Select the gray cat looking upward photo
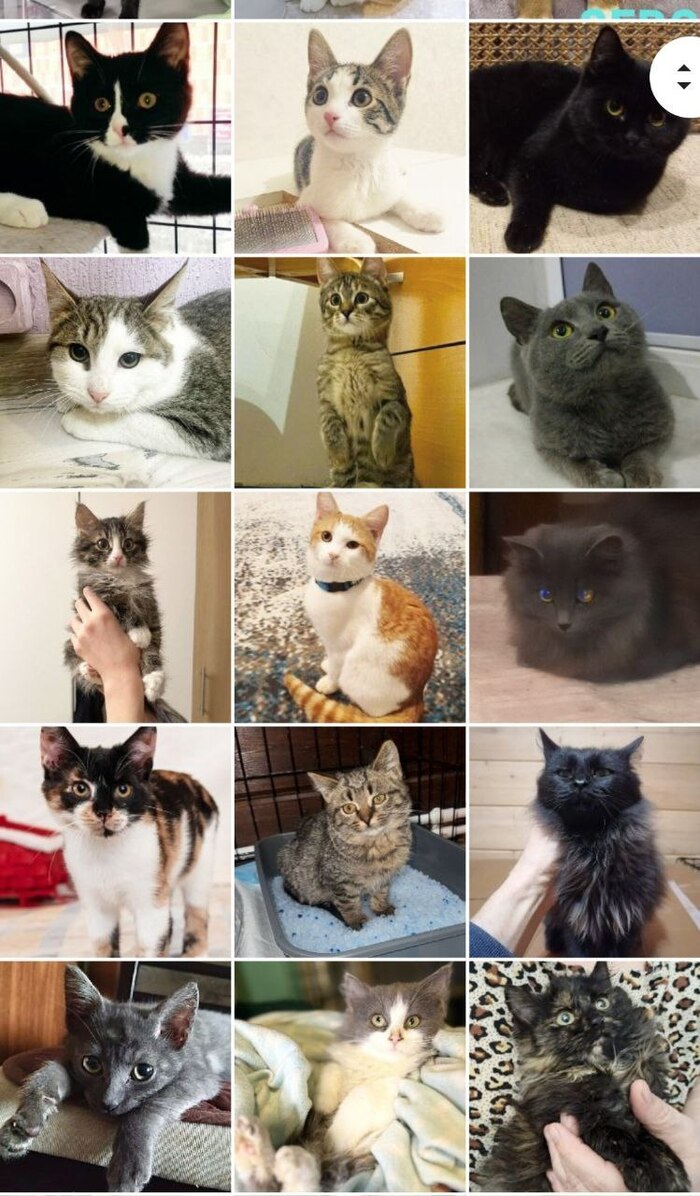Screen dimensions: 700x1196 point(584,372)
